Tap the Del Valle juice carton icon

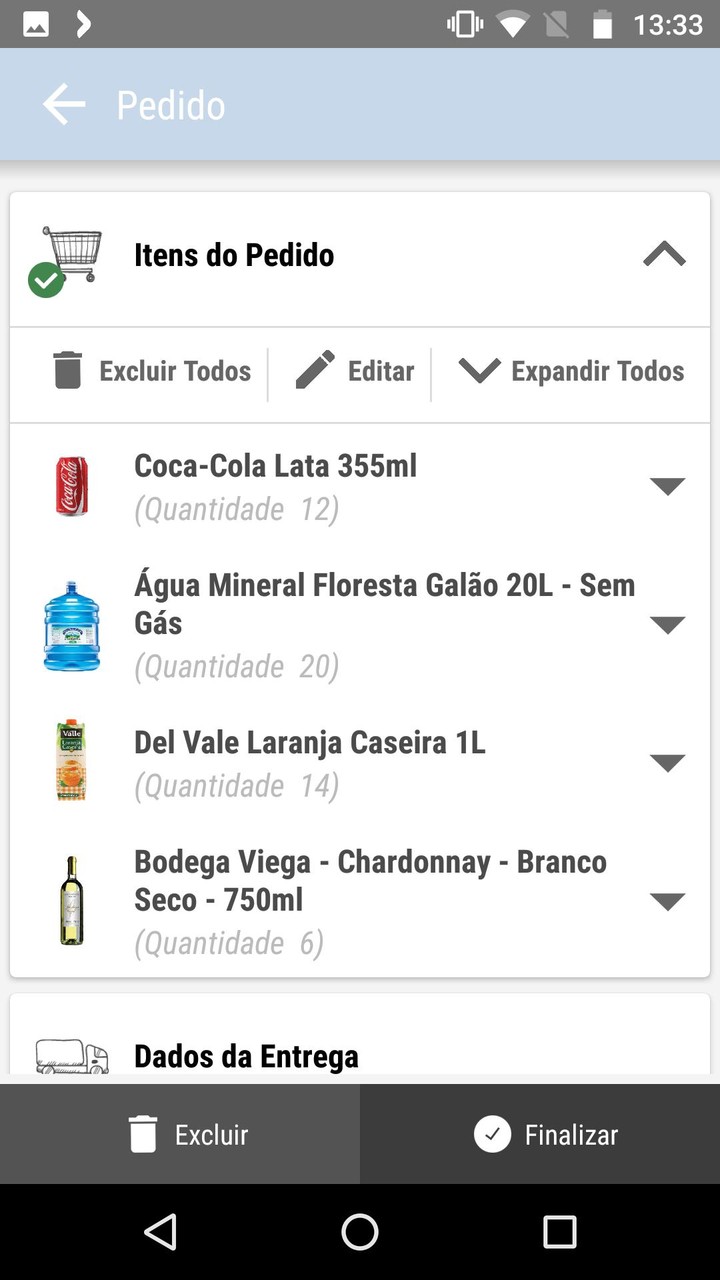(x=70, y=761)
